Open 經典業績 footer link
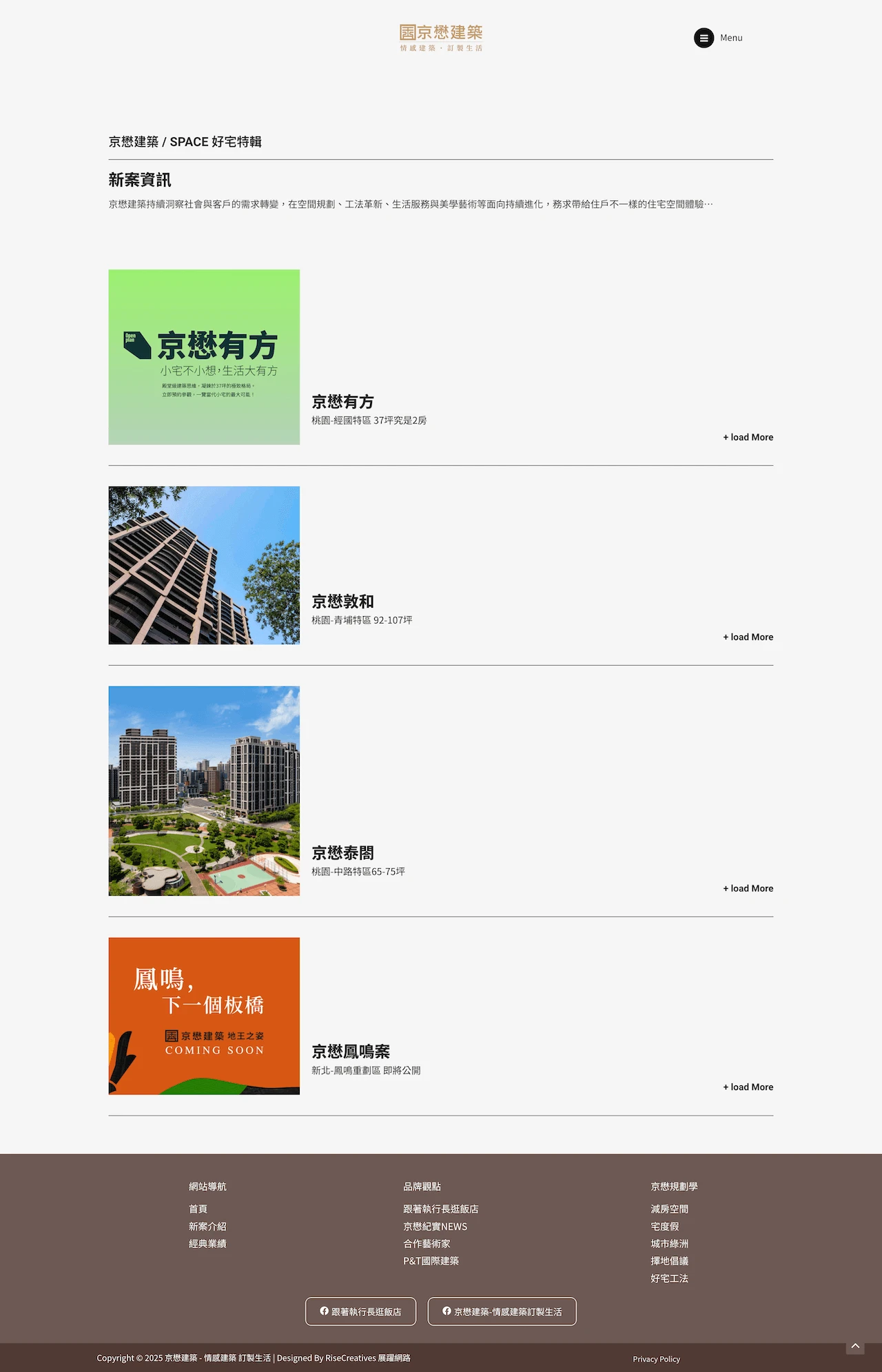882x1372 pixels. pos(207,1243)
